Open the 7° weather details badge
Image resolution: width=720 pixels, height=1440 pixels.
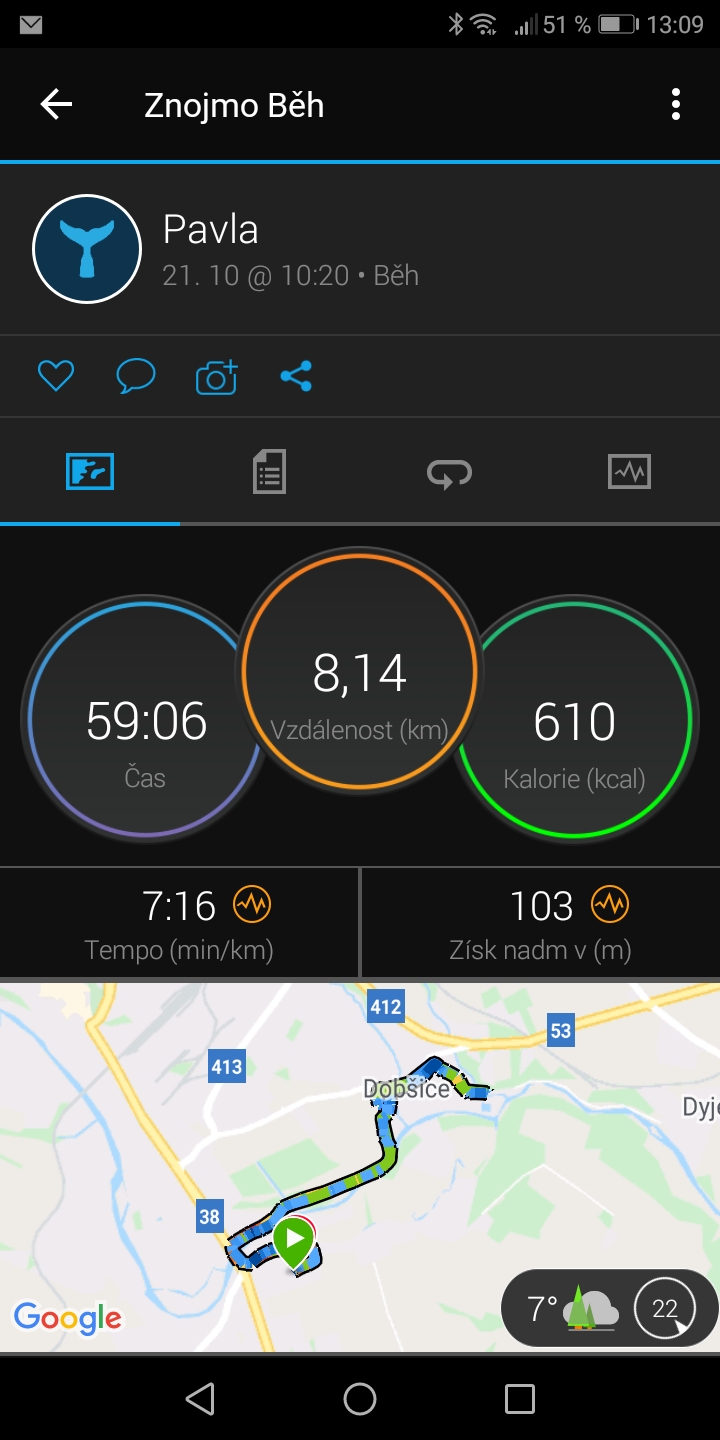[x=610, y=1308]
